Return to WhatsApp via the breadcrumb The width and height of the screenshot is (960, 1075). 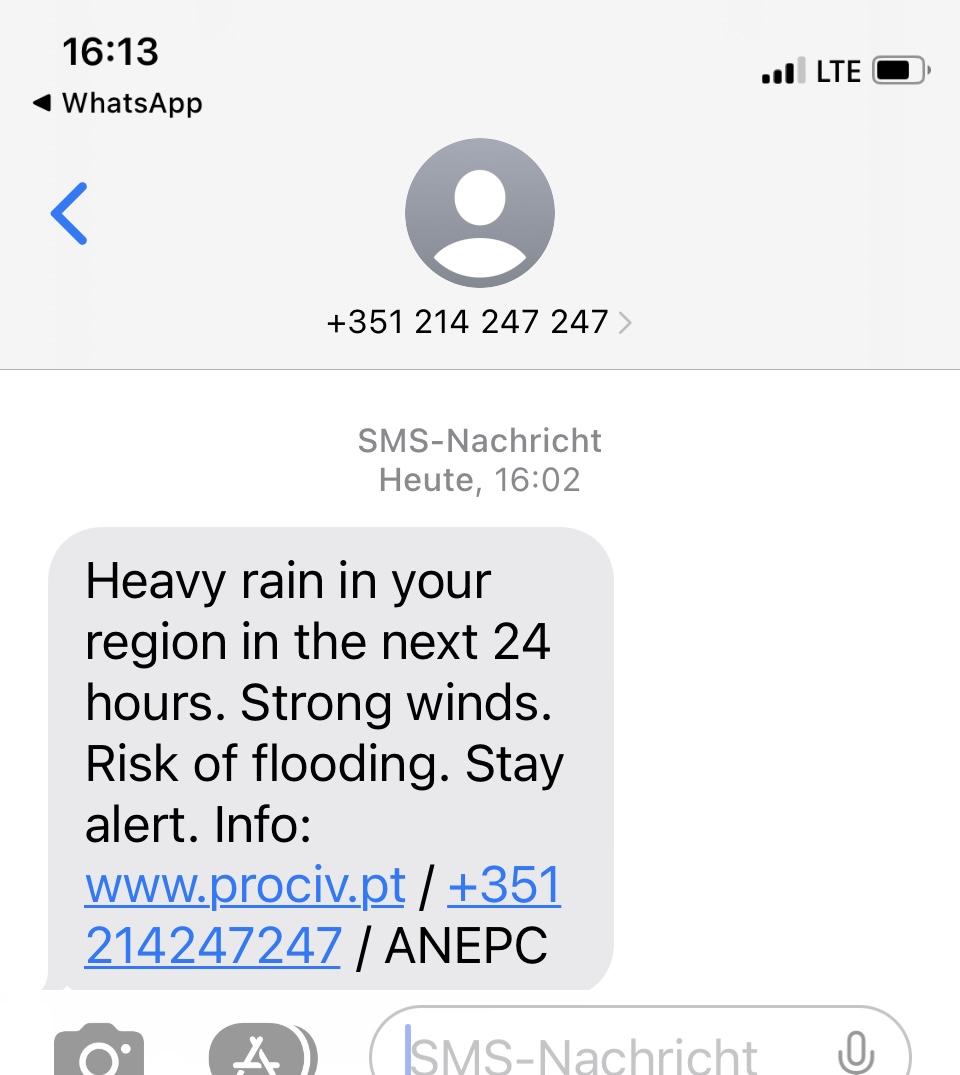tap(118, 103)
